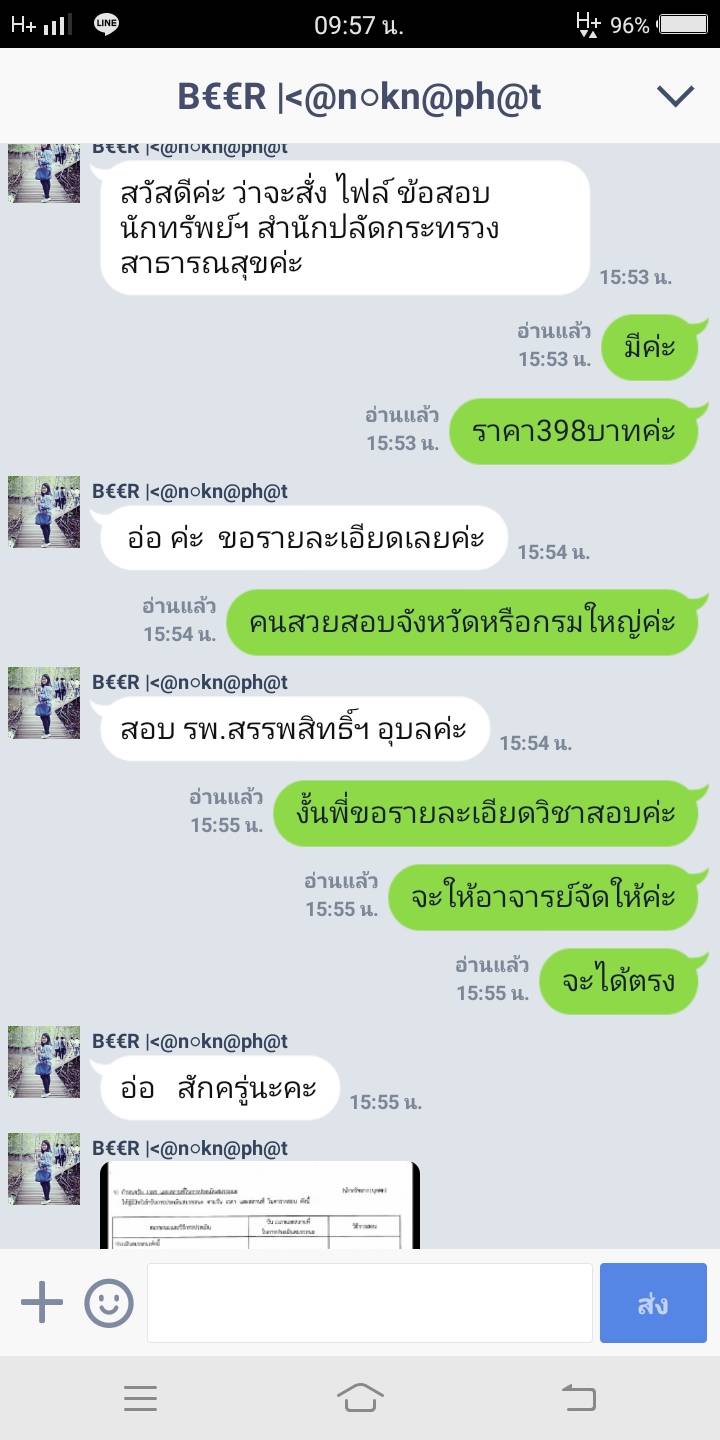
Task: Focus the message text field
Action: pos(370,1303)
